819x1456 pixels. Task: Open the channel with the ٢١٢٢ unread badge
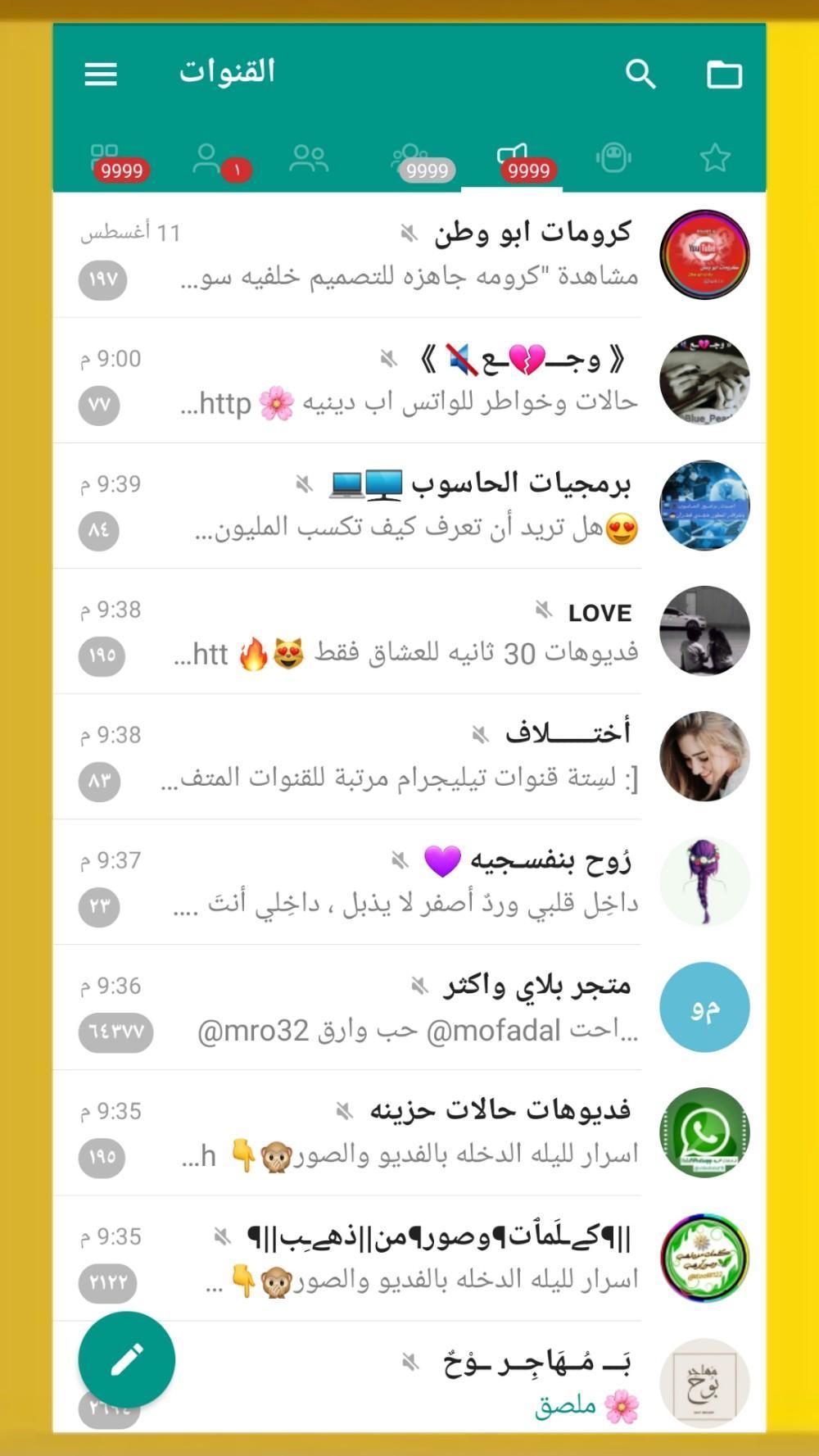tap(409, 1258)
